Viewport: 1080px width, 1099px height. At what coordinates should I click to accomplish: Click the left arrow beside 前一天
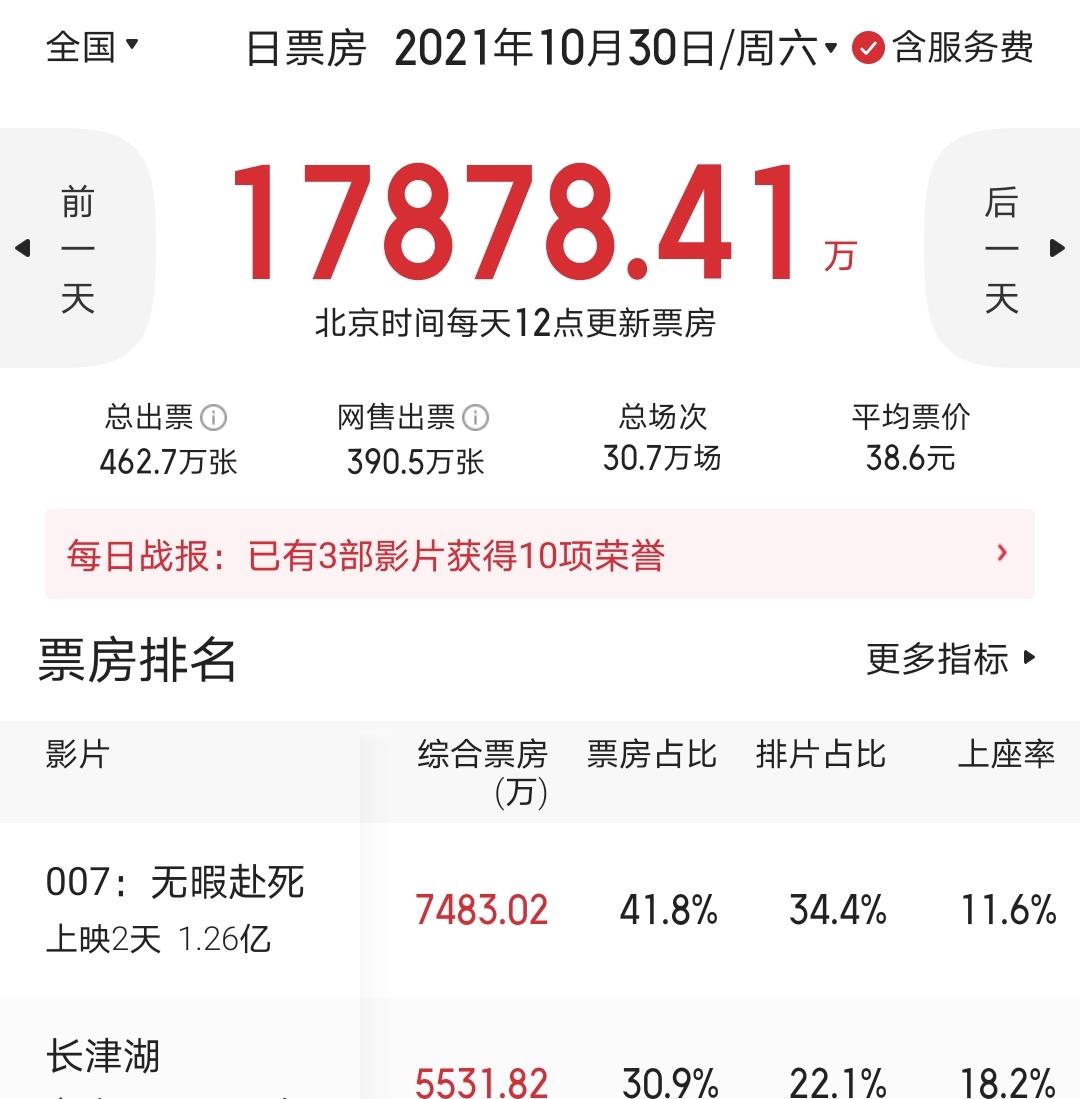coord(22,248)
